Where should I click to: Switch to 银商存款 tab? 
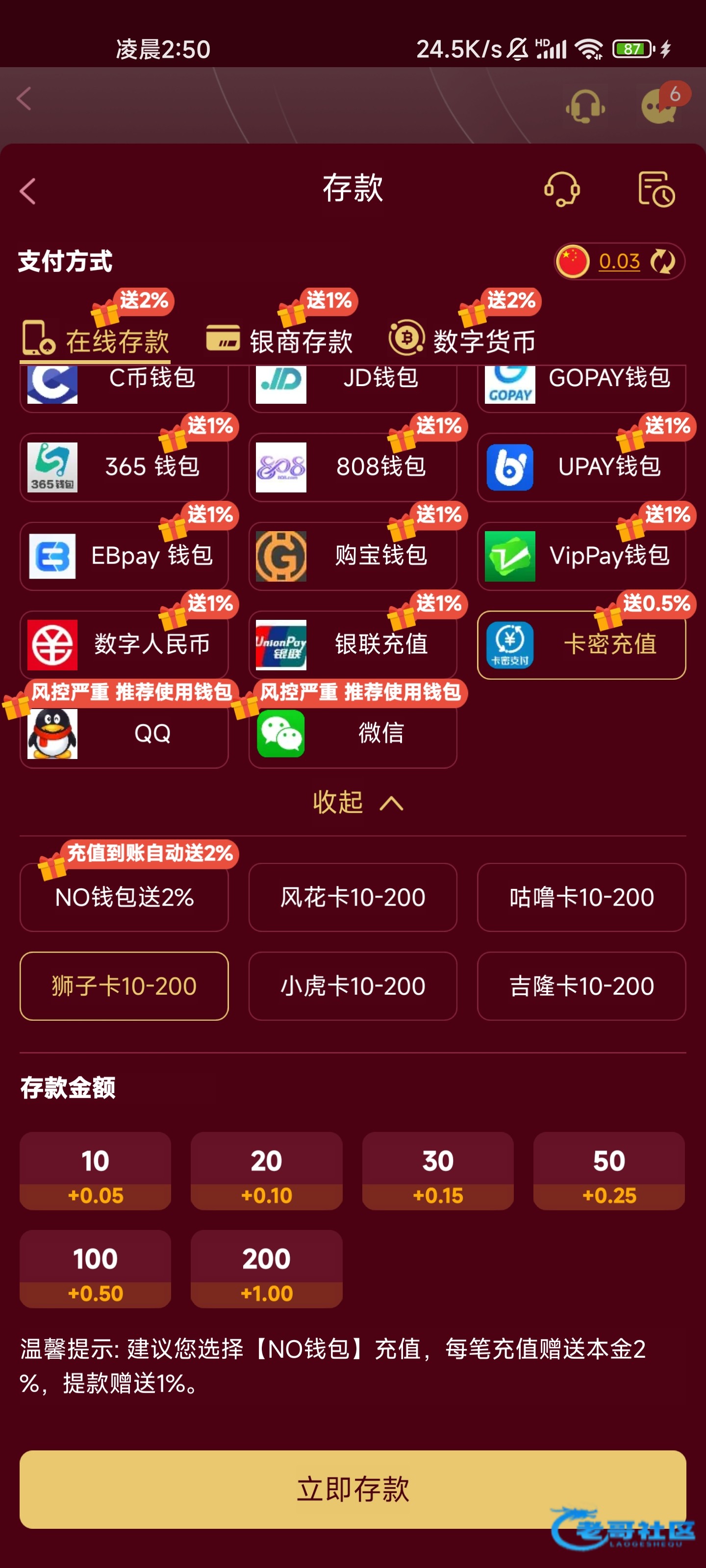280,340
